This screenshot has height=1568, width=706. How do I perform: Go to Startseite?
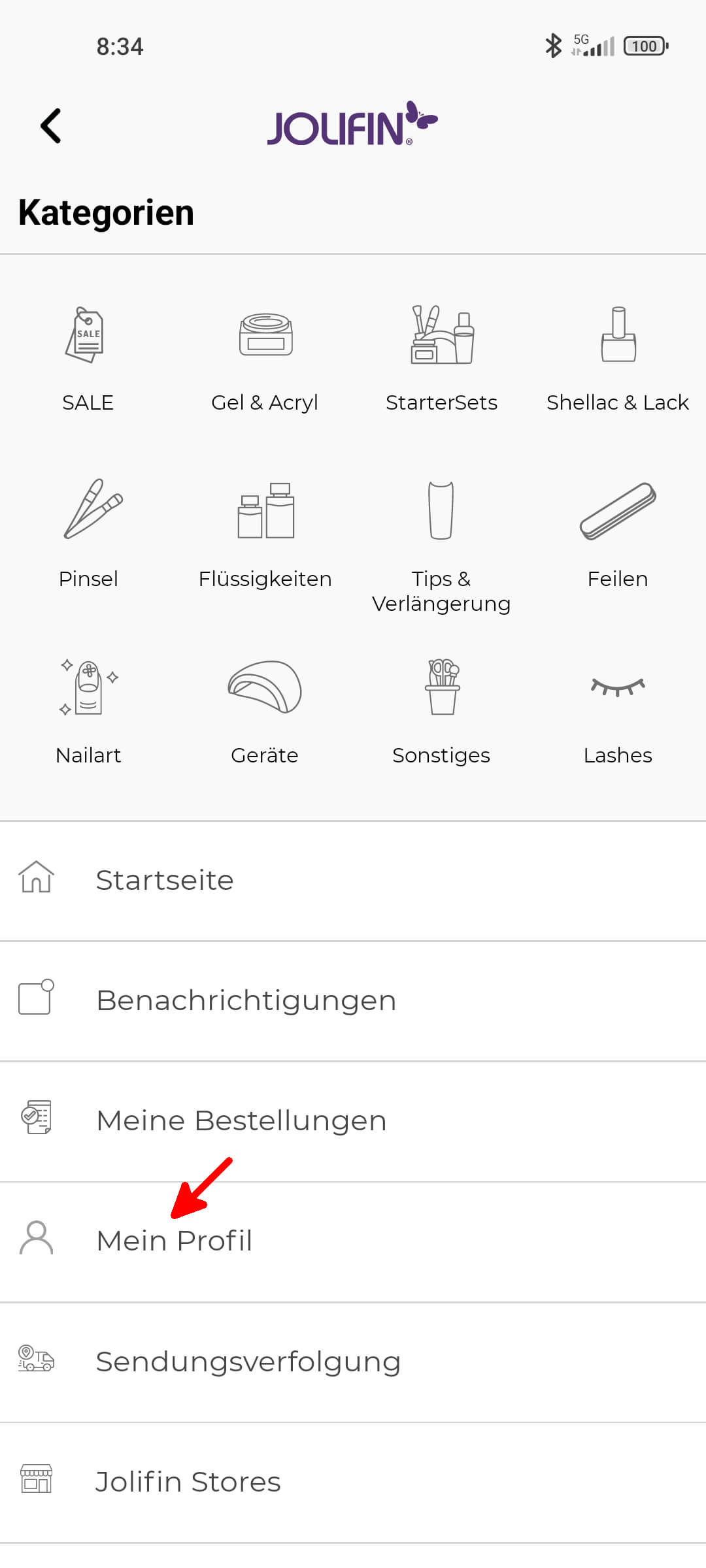(353, 881)
